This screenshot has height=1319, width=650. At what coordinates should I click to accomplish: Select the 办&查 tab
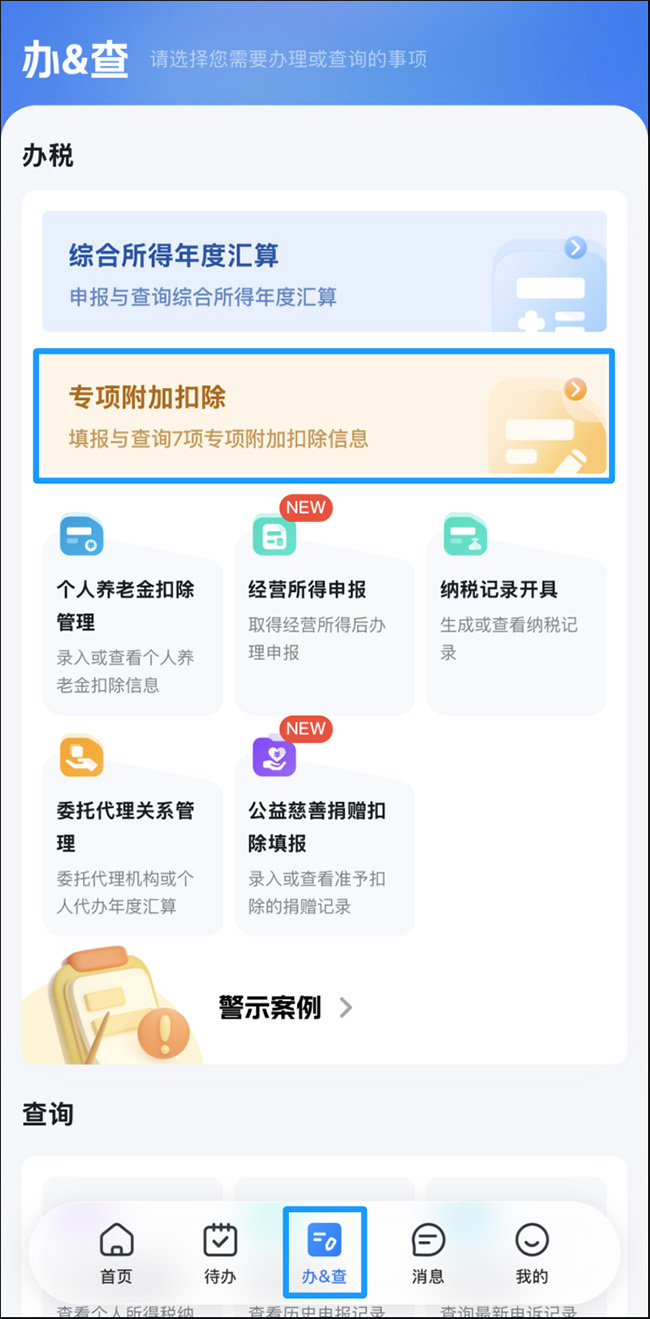324,1253
